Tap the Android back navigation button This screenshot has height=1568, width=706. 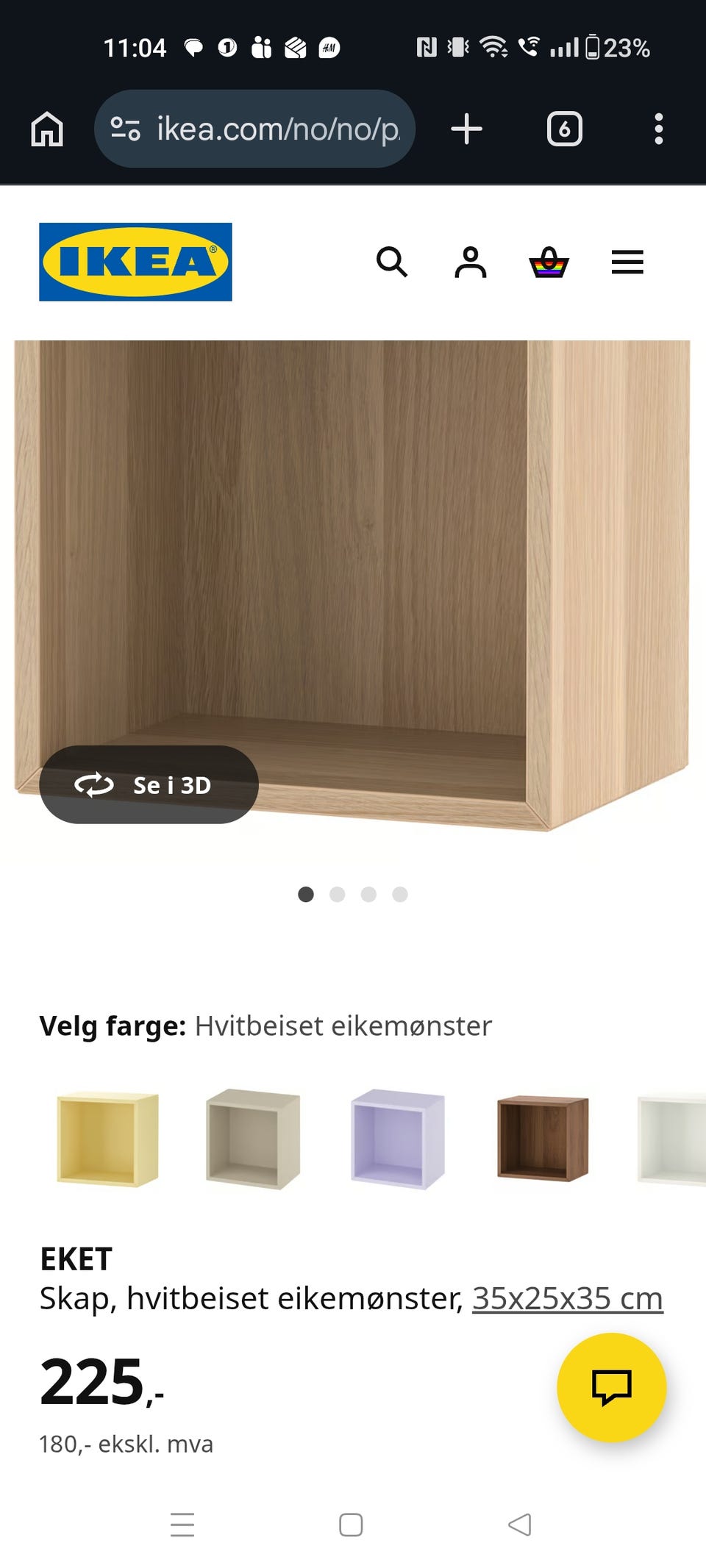click(519, 1522)
